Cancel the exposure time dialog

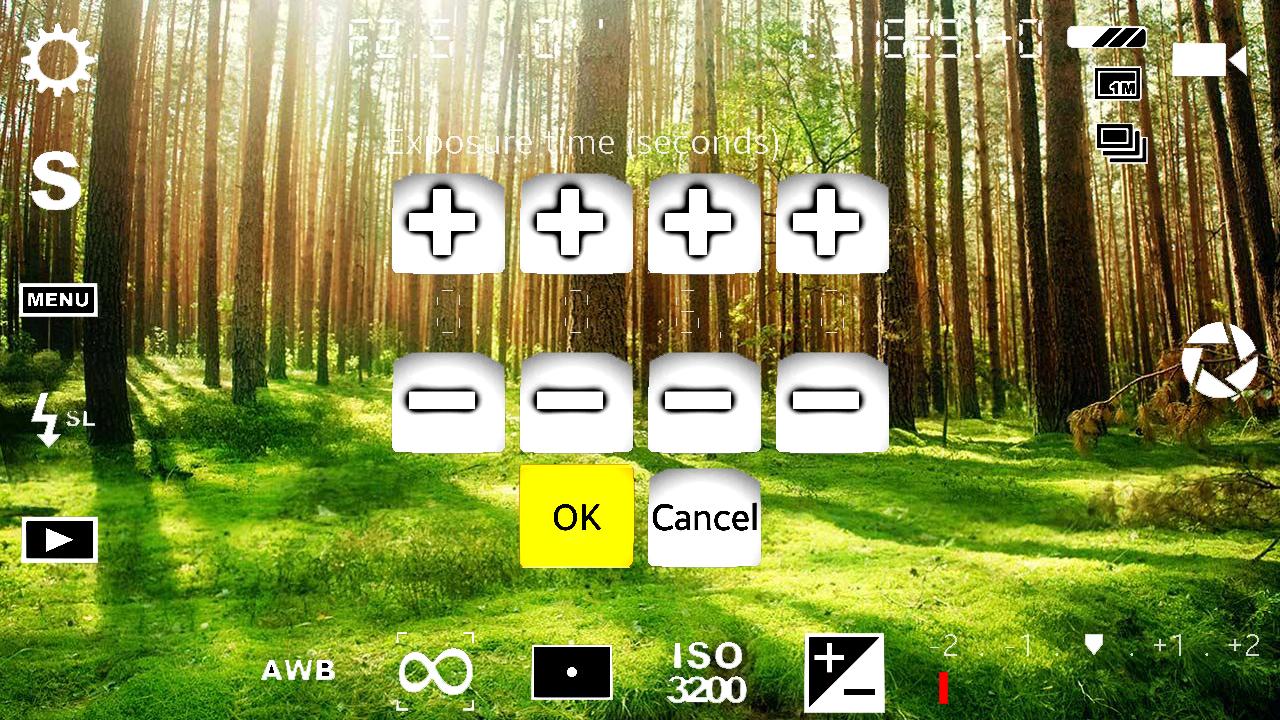click(x=704, y=517)
